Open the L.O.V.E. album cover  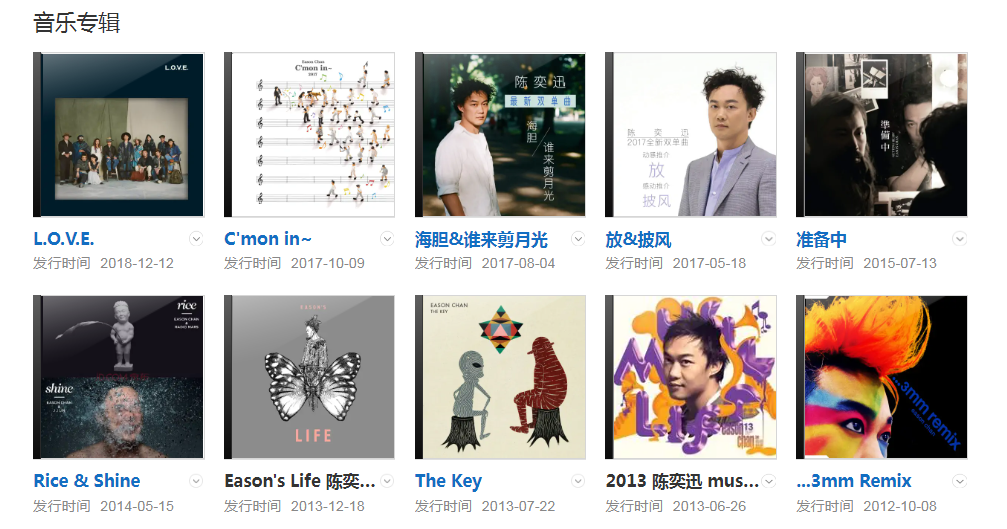(119, 135)
